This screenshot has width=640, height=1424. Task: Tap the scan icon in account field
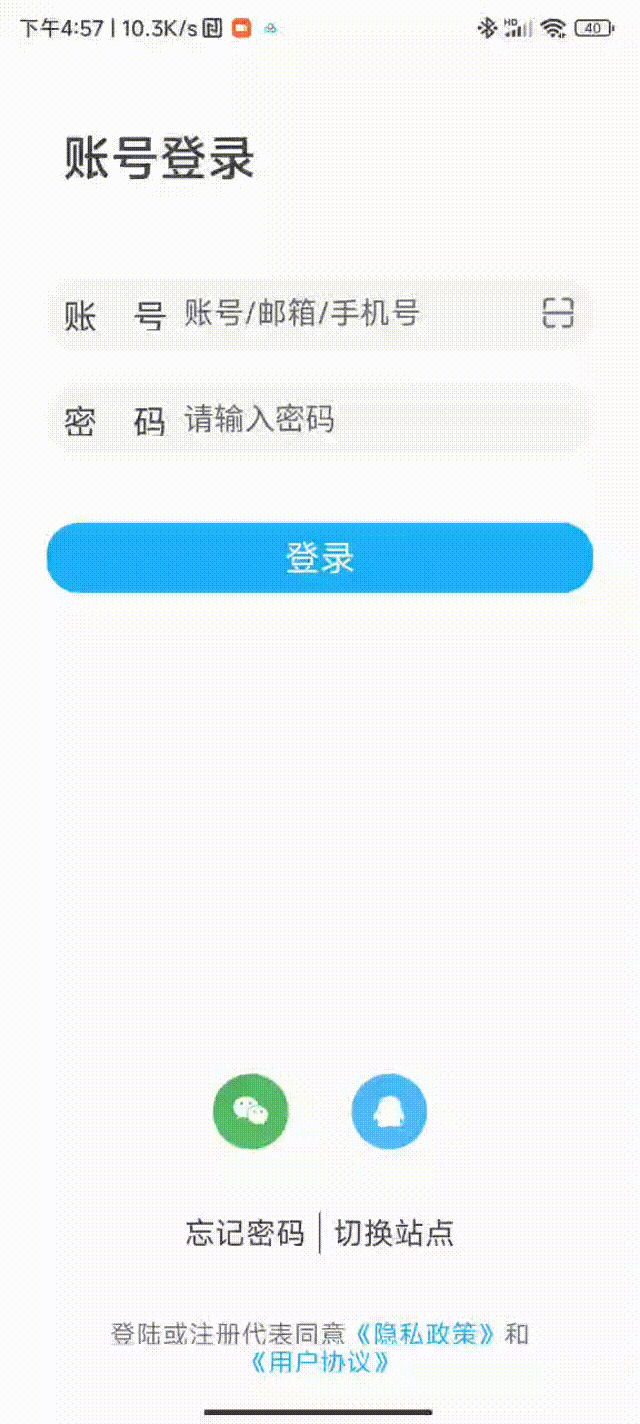[558, 313]
